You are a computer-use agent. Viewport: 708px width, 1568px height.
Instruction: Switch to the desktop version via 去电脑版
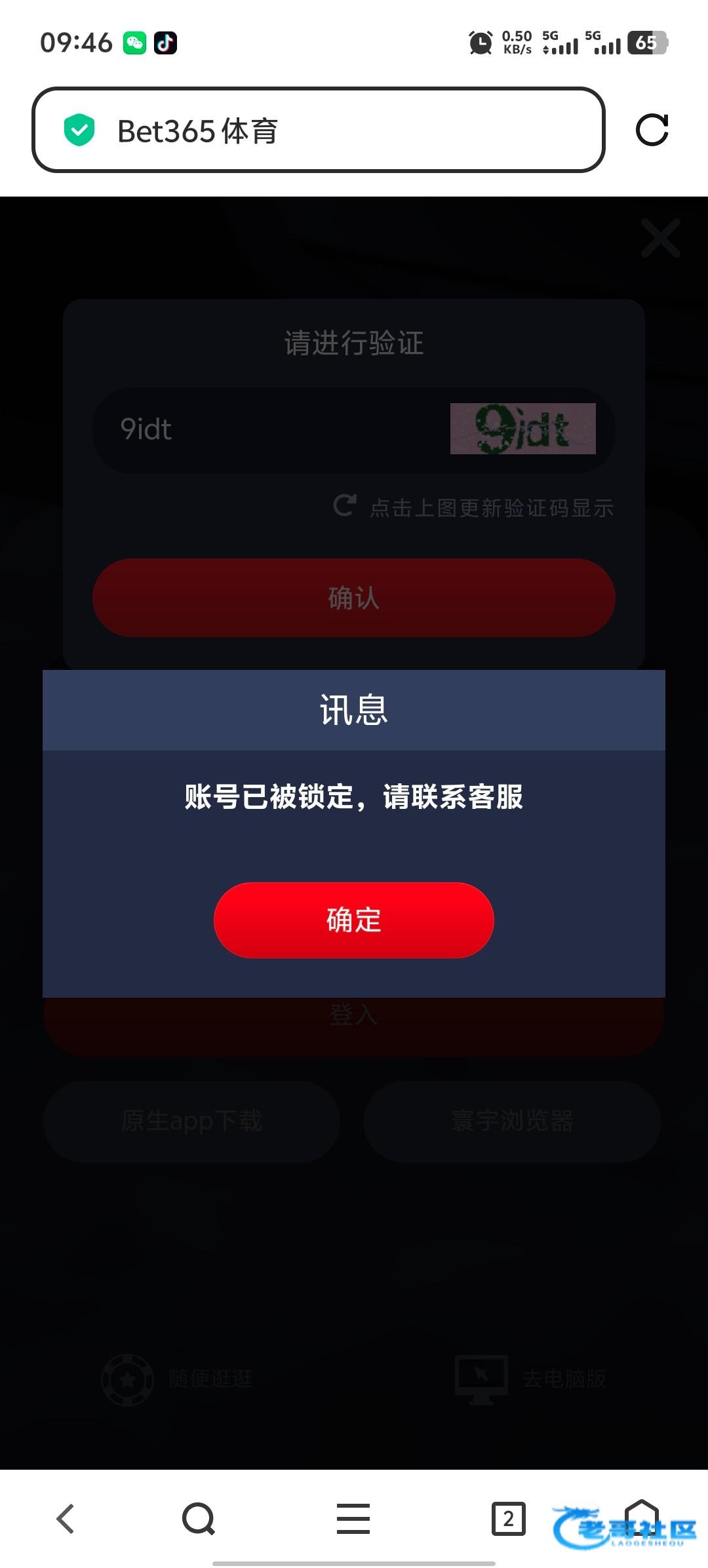(532, 1379)
